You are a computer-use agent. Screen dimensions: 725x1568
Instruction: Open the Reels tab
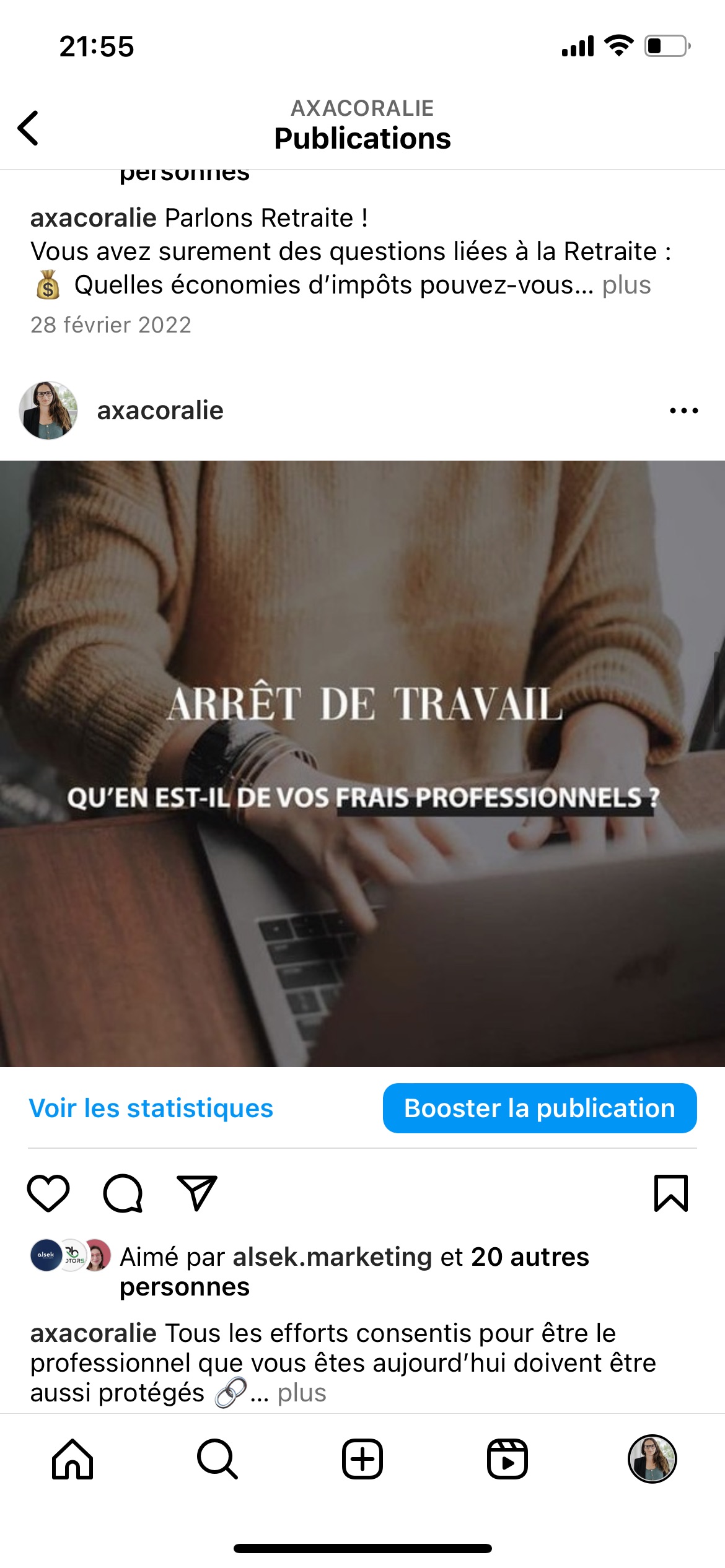[507, 1459]
